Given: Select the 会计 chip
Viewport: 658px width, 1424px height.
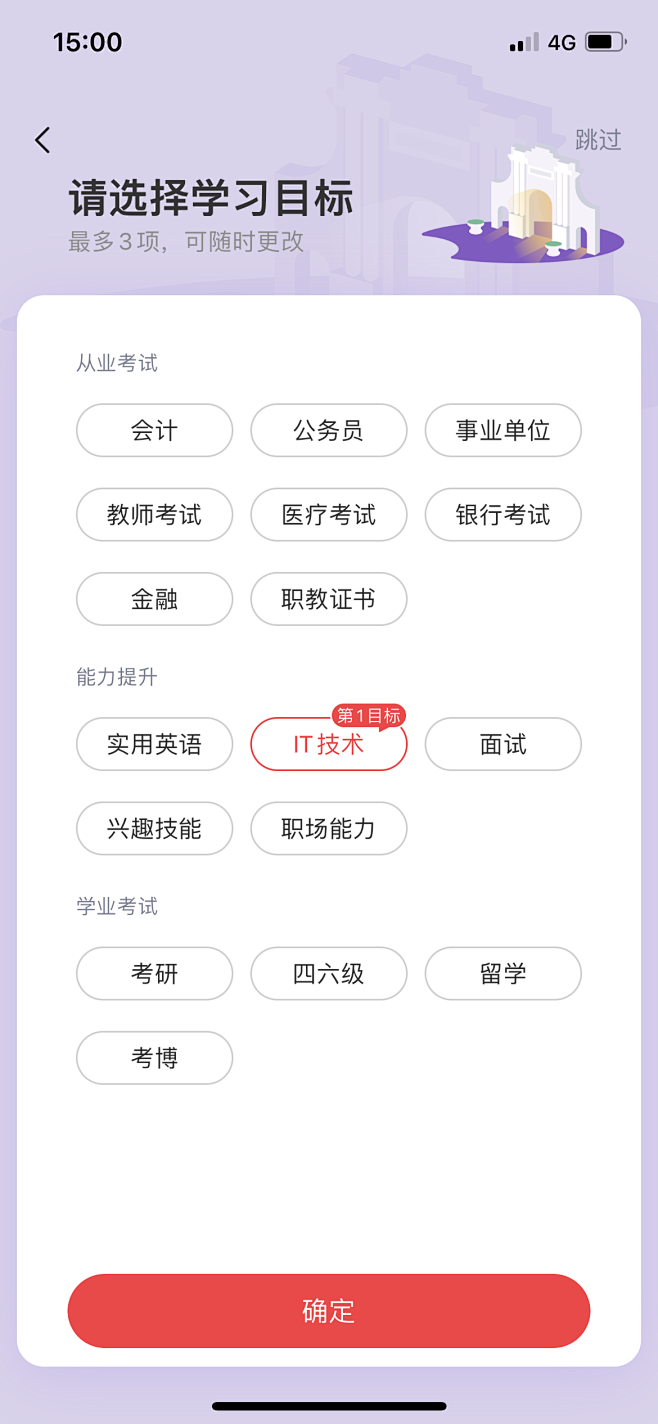Looking at the screenshot, I should (154, 430).
